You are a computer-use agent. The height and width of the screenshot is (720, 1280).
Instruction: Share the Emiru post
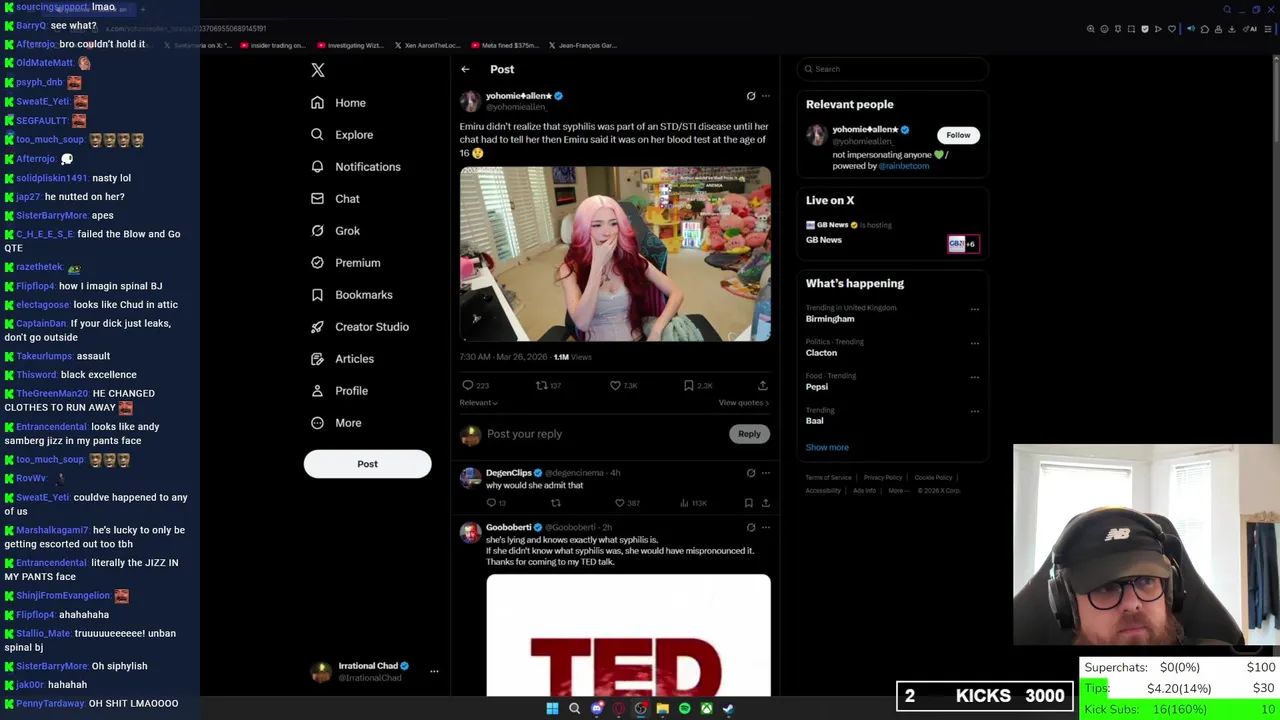click(762, 385)
